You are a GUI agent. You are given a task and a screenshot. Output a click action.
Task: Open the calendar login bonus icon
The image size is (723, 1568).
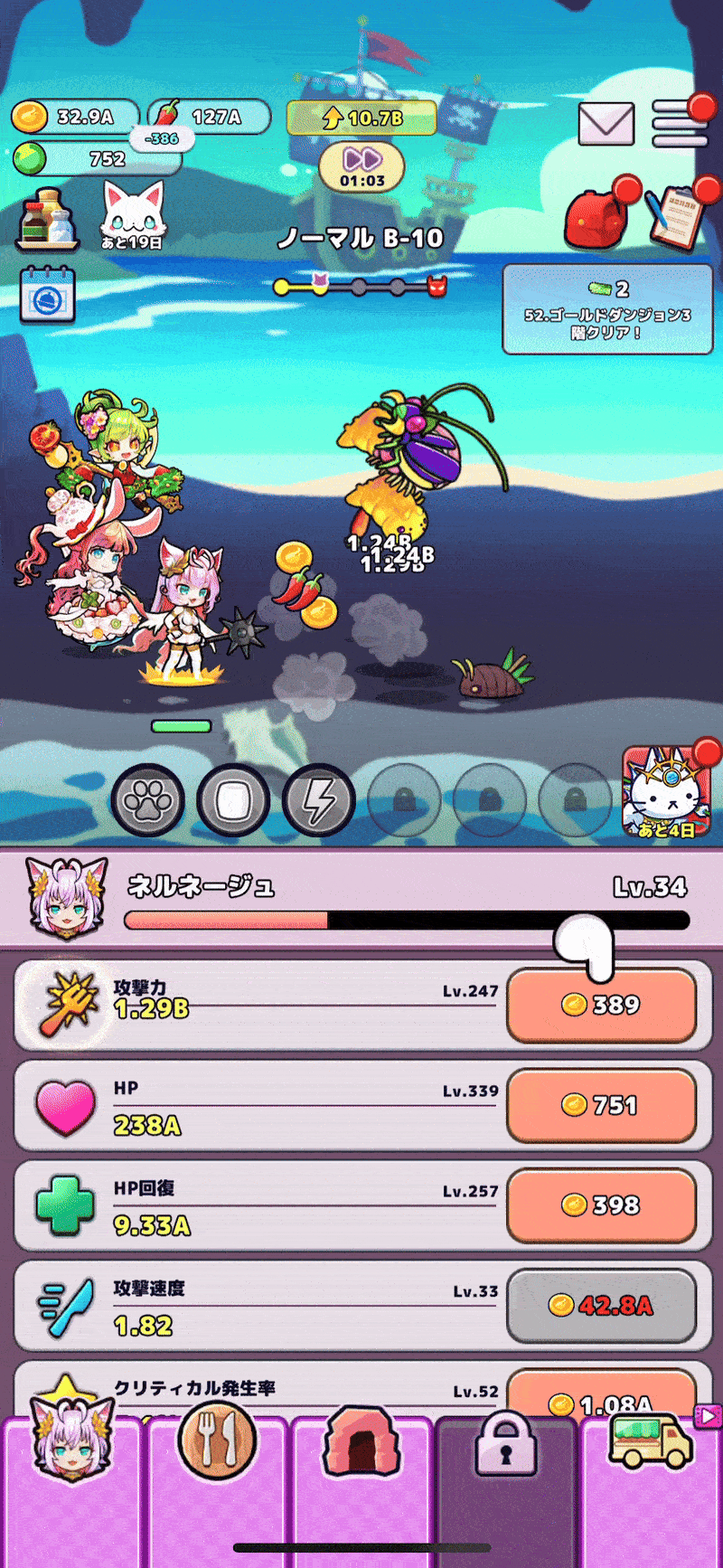[x=48, y=296]
